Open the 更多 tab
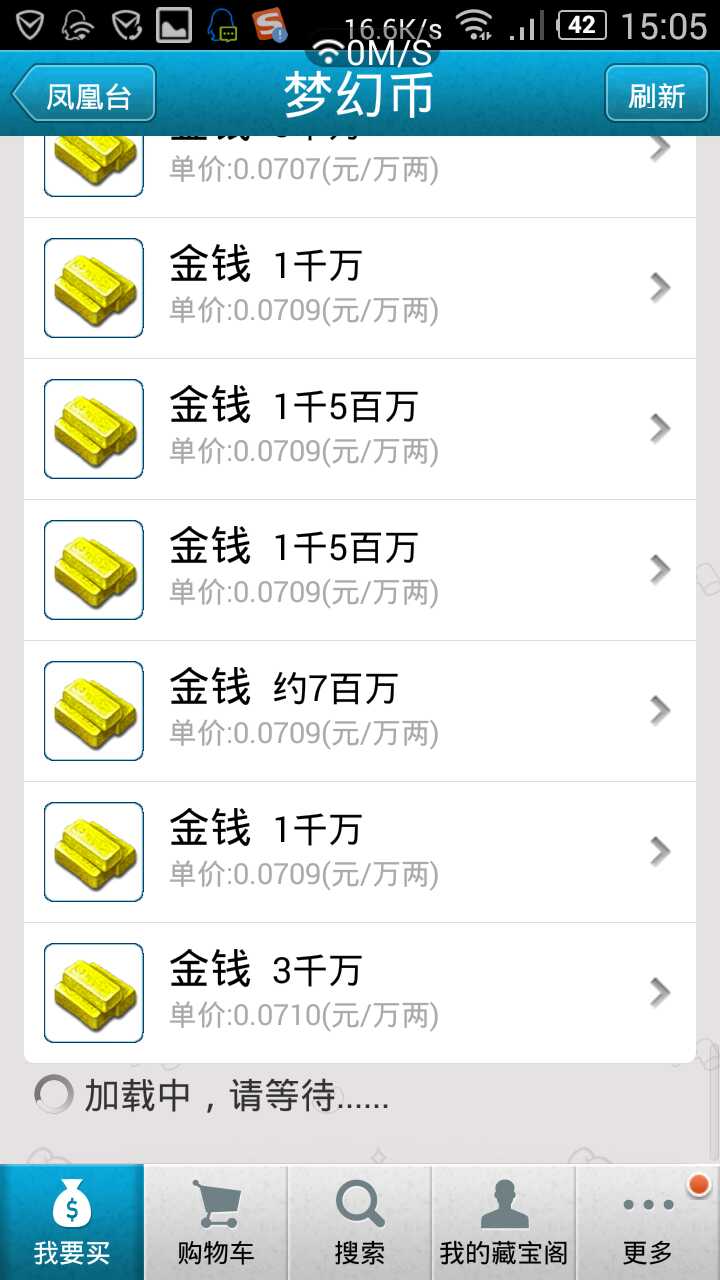This screenshot has width=720, height=1280. click(648, 1222)
